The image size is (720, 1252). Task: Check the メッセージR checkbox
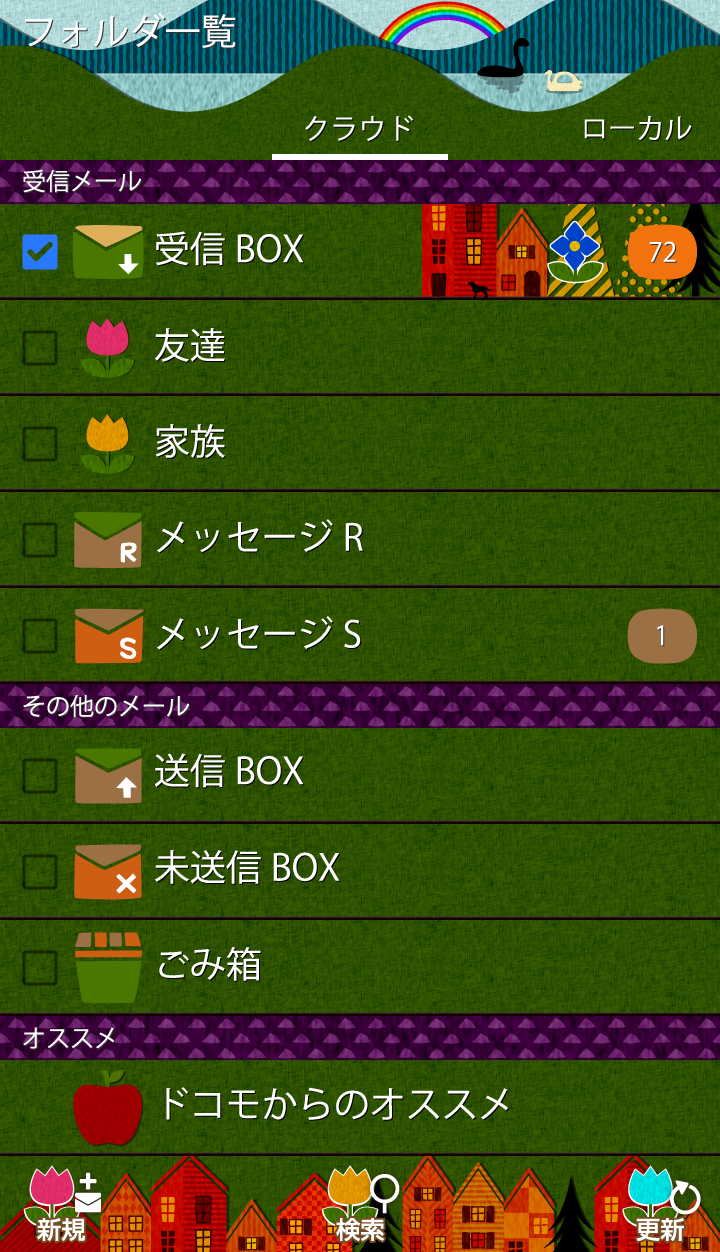[x=40, y=539]
